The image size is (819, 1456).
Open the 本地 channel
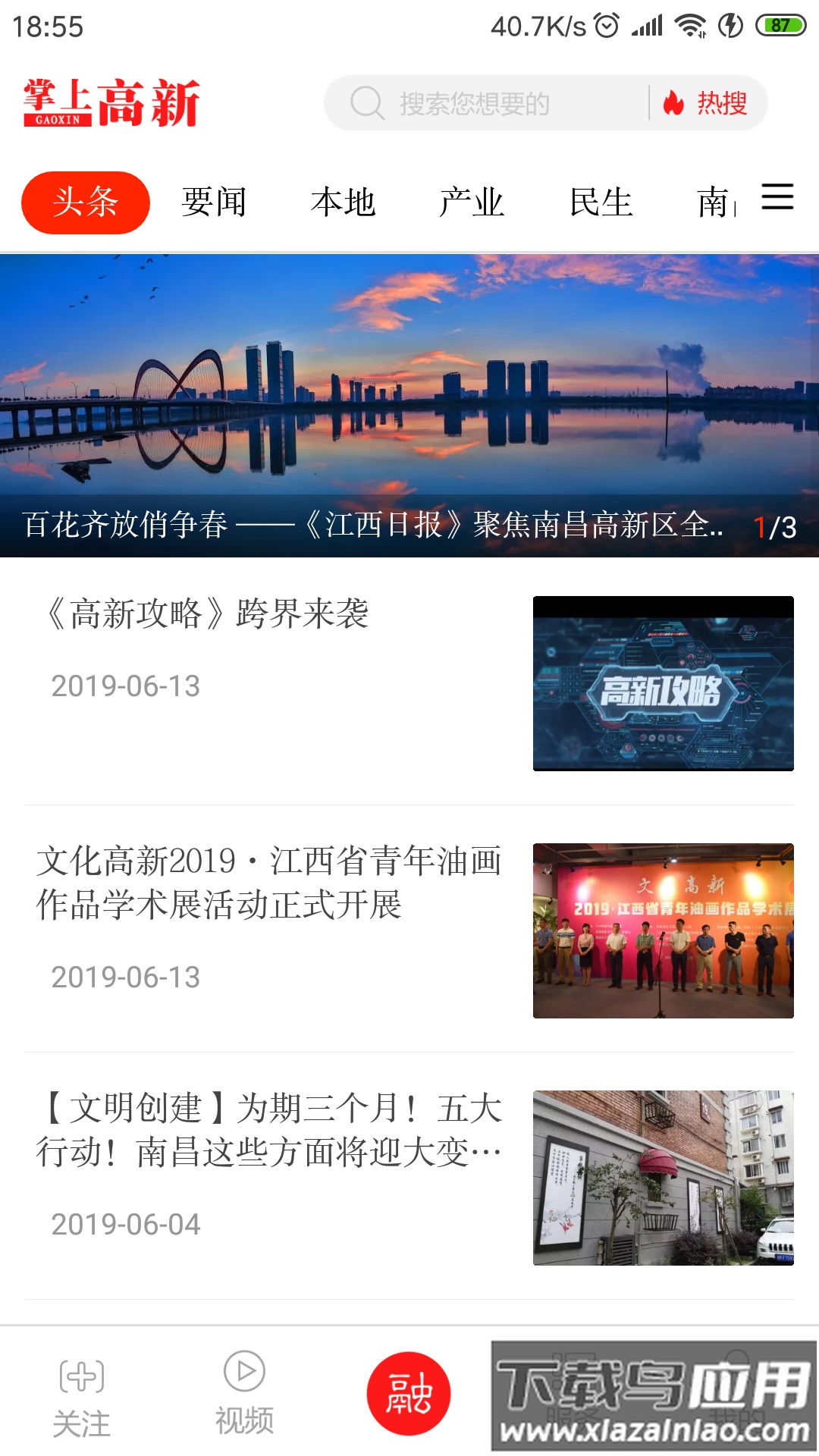(x=344, y=202)
